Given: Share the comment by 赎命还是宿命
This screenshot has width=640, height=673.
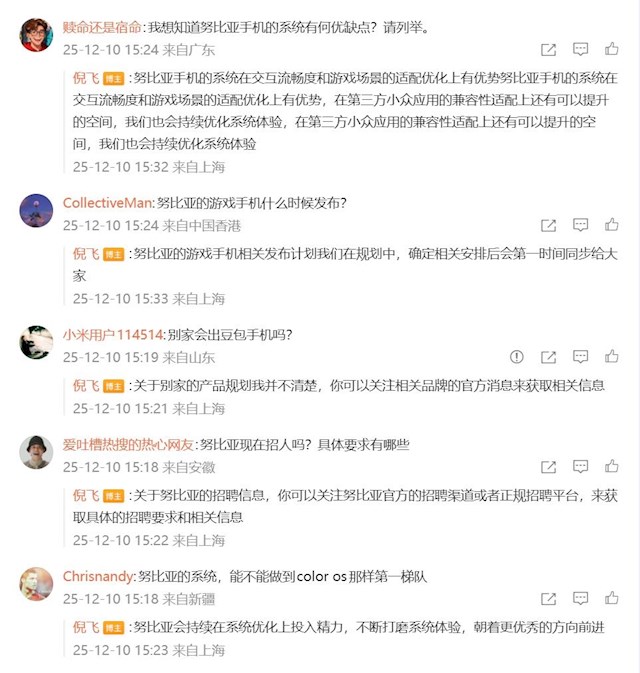Looking at the screenshot, I should coord(548,49).
